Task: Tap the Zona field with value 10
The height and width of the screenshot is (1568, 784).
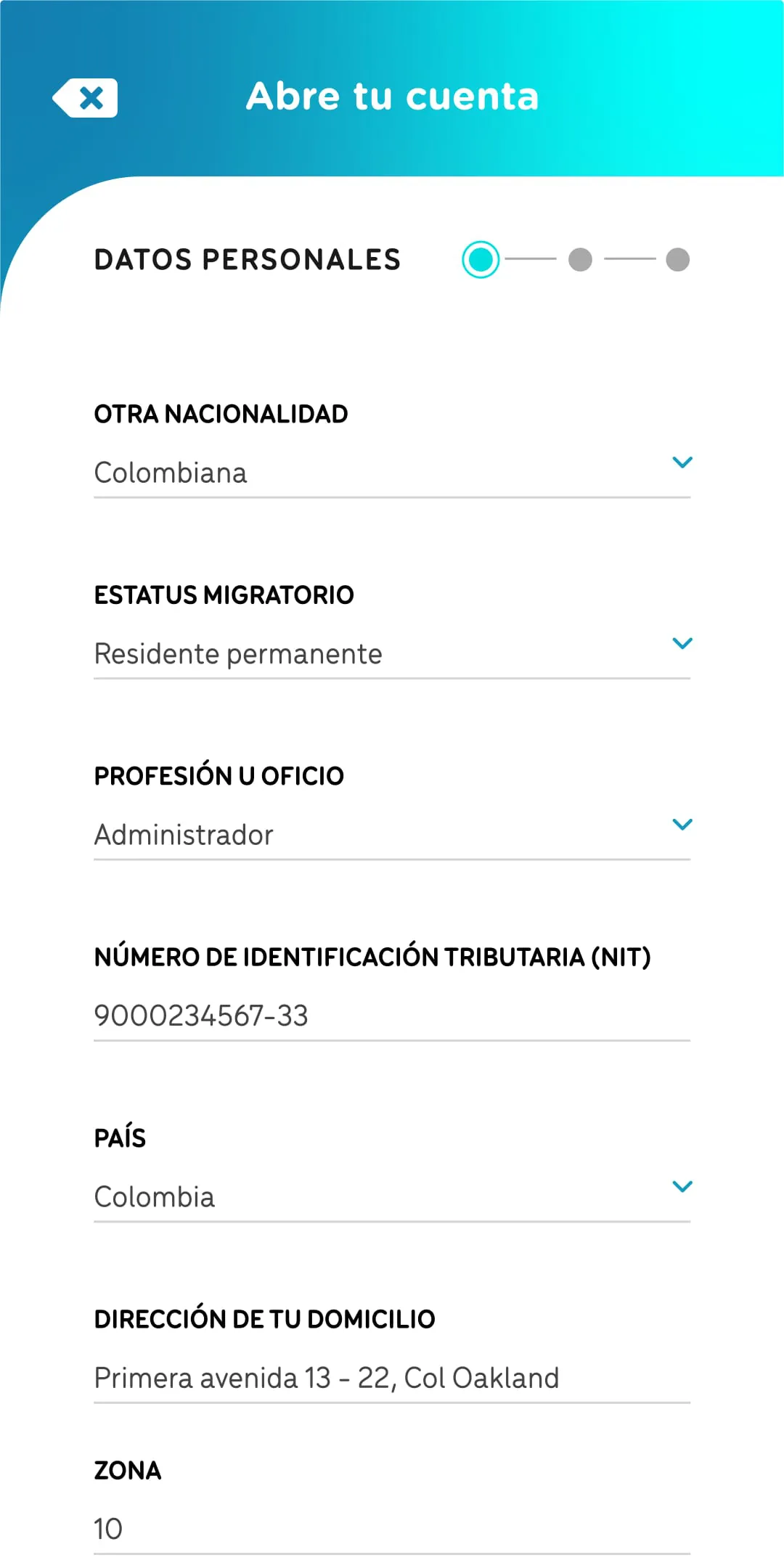Action: [391, 1528]
